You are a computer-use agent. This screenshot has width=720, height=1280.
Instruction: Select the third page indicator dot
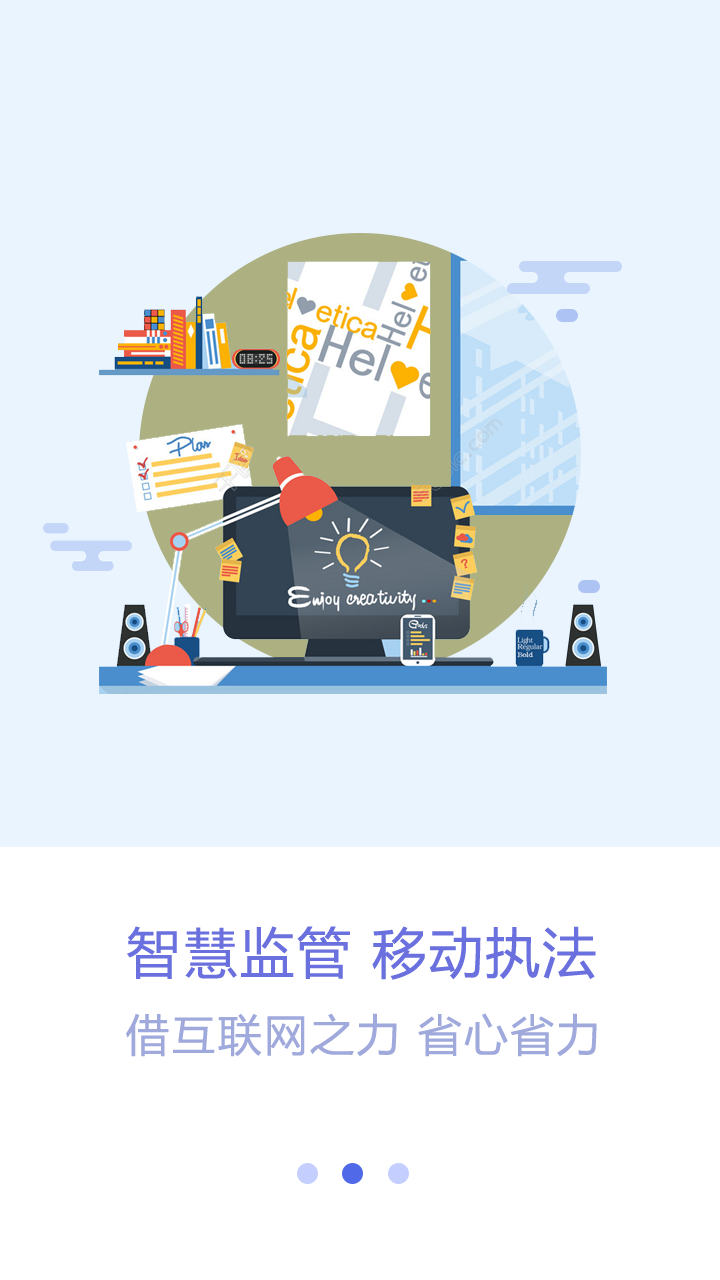[x=398, y=1171]
